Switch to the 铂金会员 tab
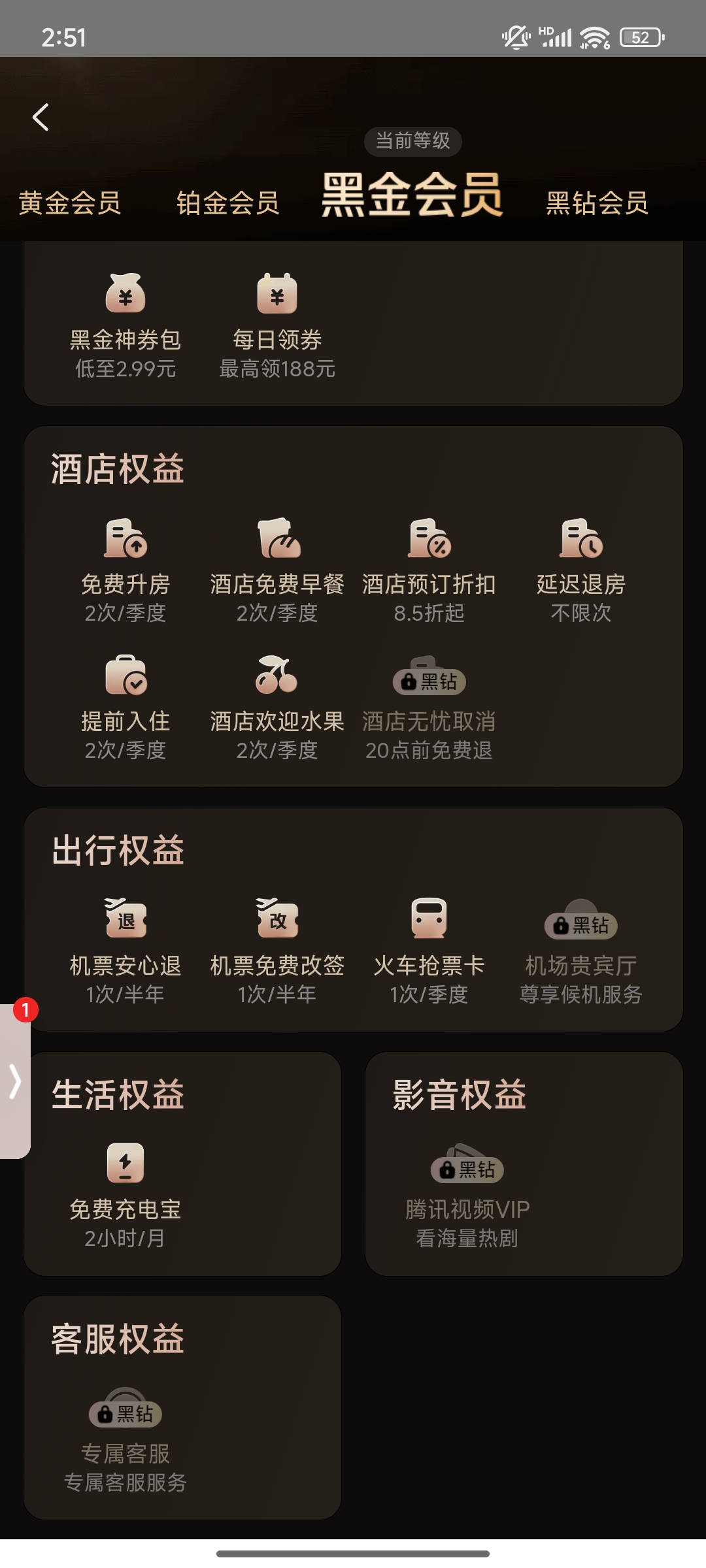706x1568 pixels. [227, 203]
